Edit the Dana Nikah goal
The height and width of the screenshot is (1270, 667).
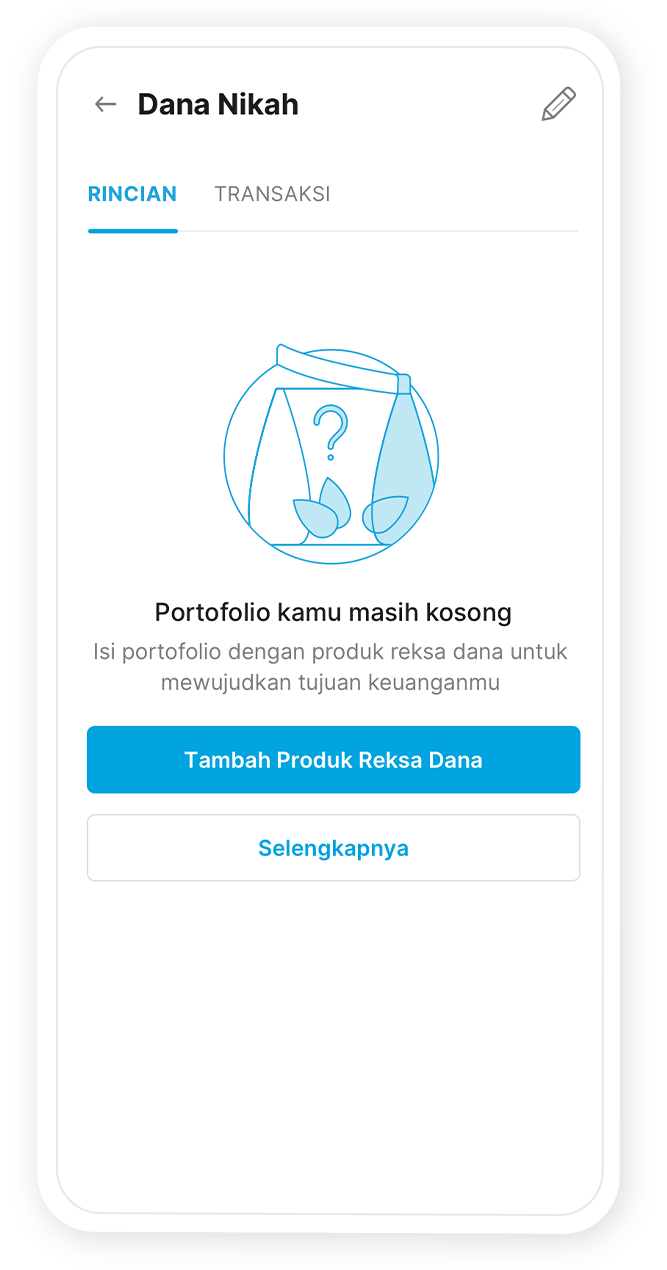558,105
